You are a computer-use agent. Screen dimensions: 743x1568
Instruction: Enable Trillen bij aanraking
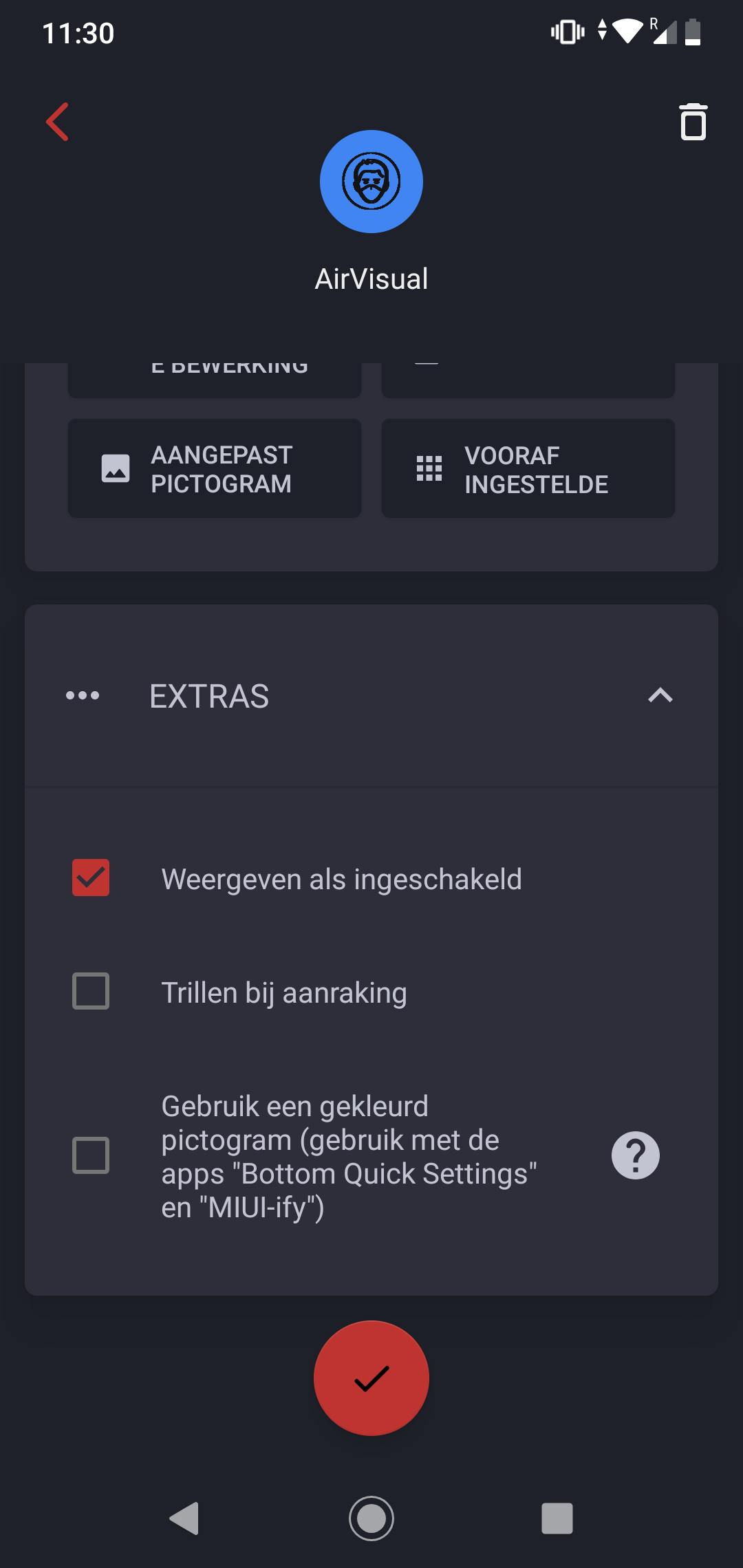click(x=91, y=991)
